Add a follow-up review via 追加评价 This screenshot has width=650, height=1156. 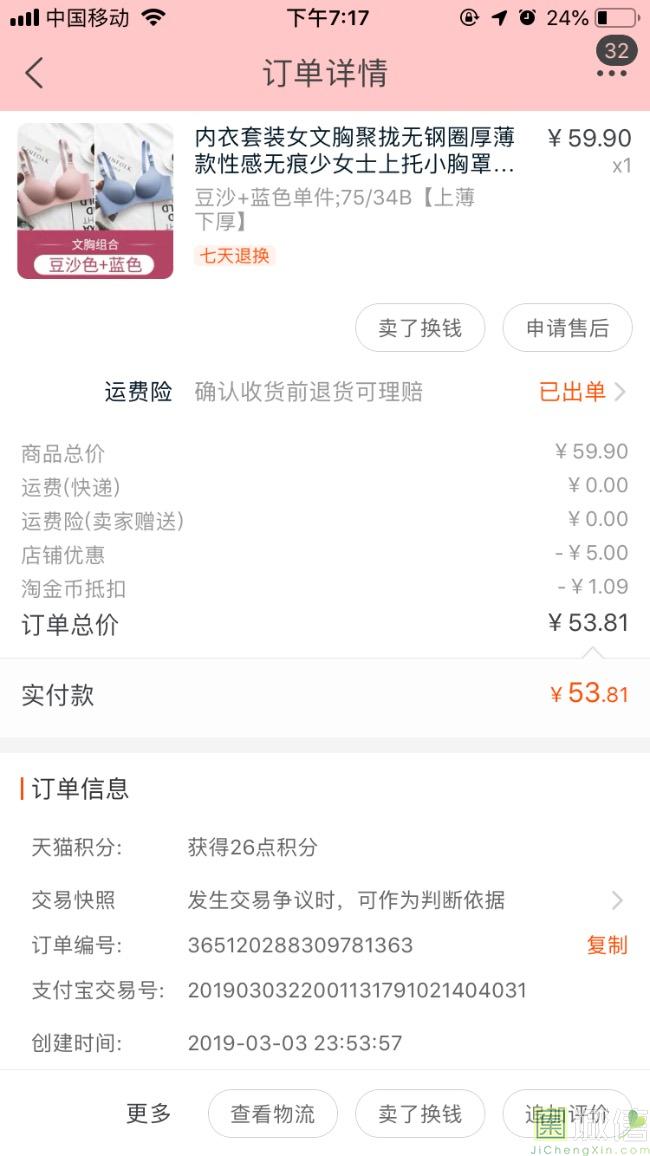click(566, 1114)
